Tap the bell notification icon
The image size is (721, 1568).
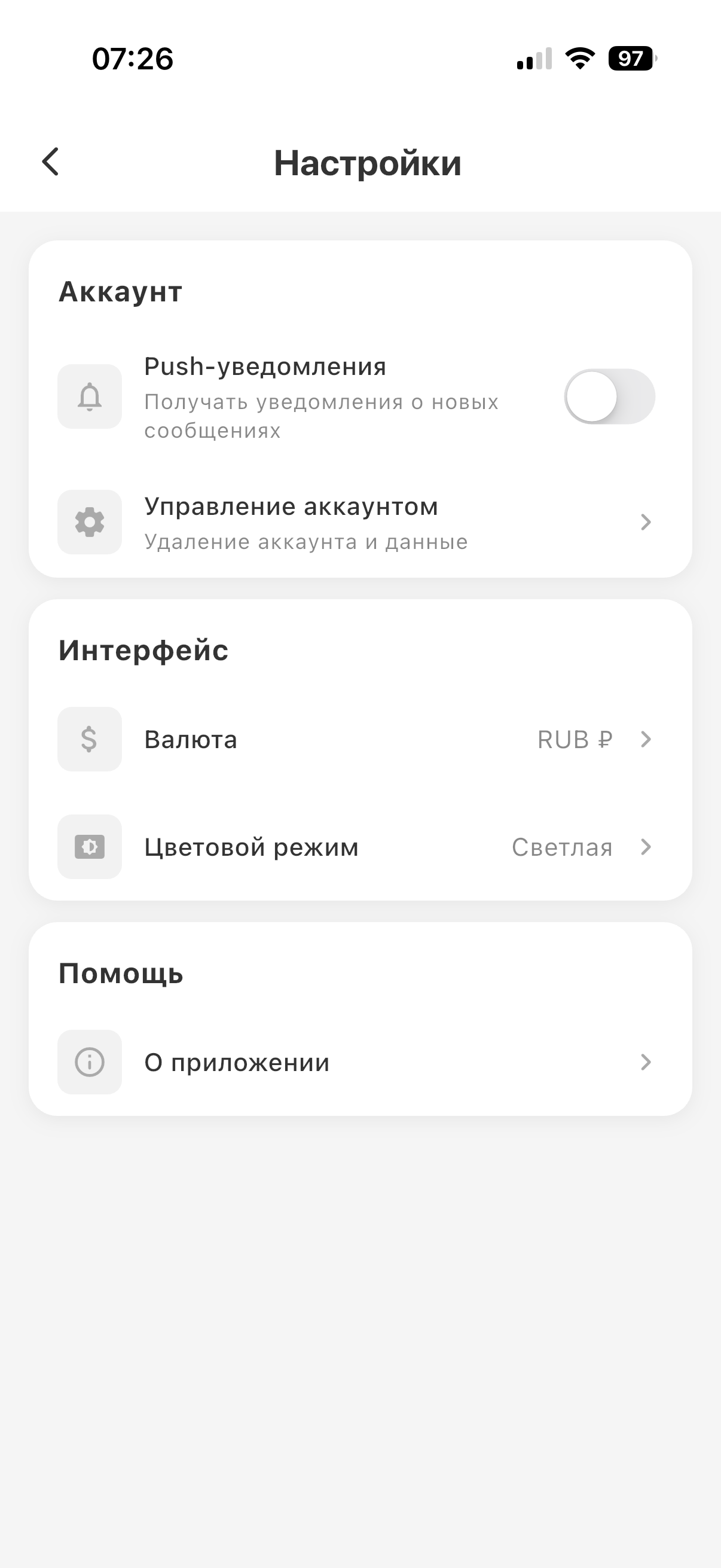[x=89, y=396]
